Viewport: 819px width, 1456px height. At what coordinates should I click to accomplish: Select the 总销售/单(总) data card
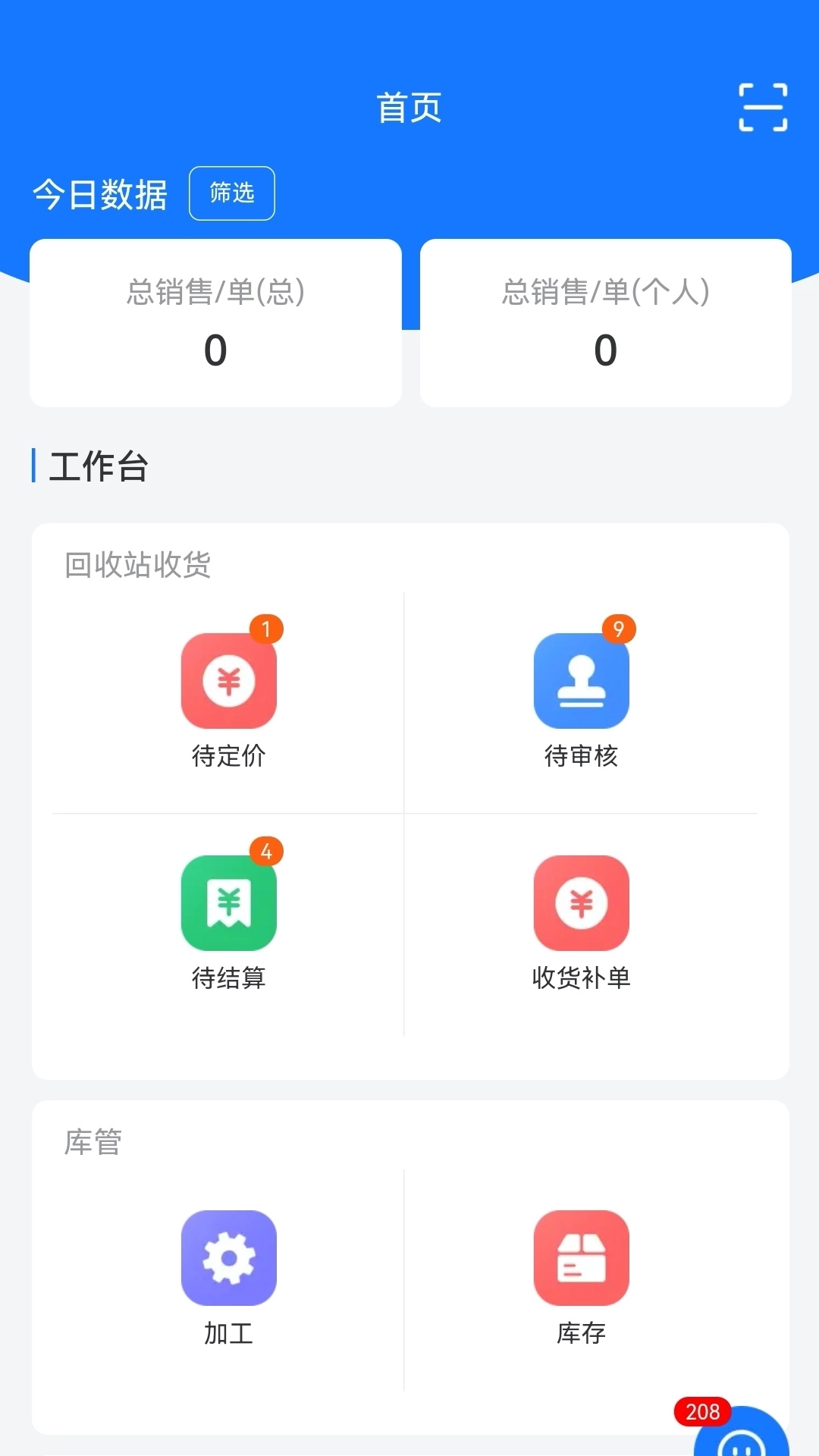216,322
